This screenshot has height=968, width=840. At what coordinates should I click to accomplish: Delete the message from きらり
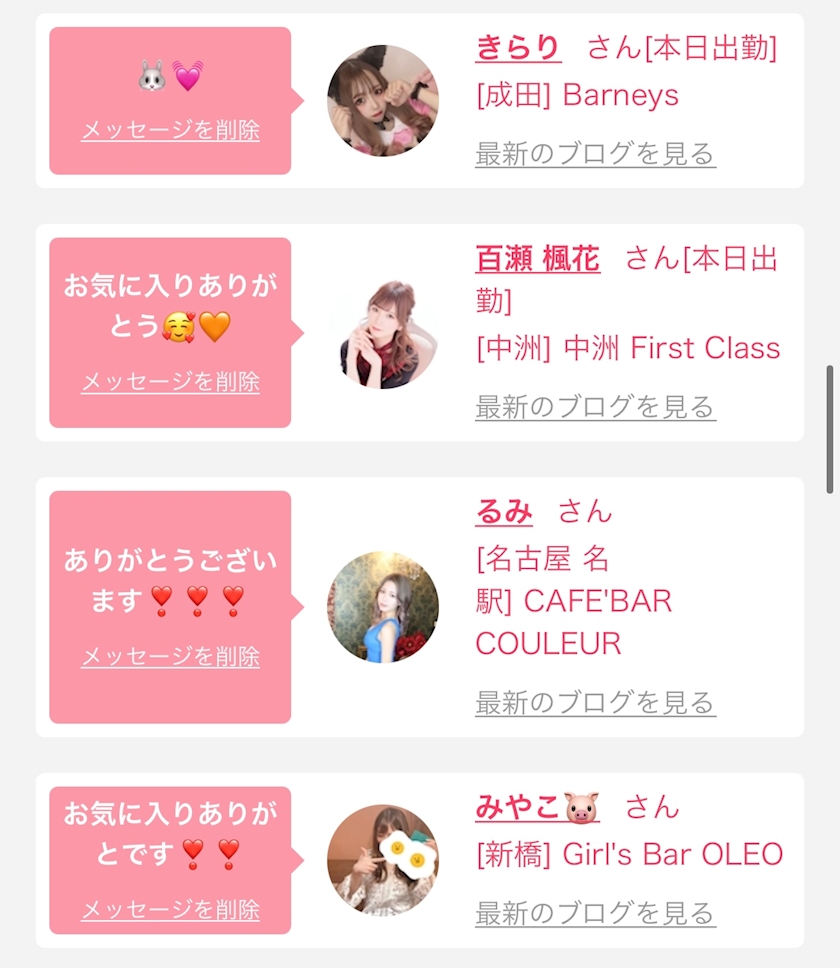click(170, 130)
